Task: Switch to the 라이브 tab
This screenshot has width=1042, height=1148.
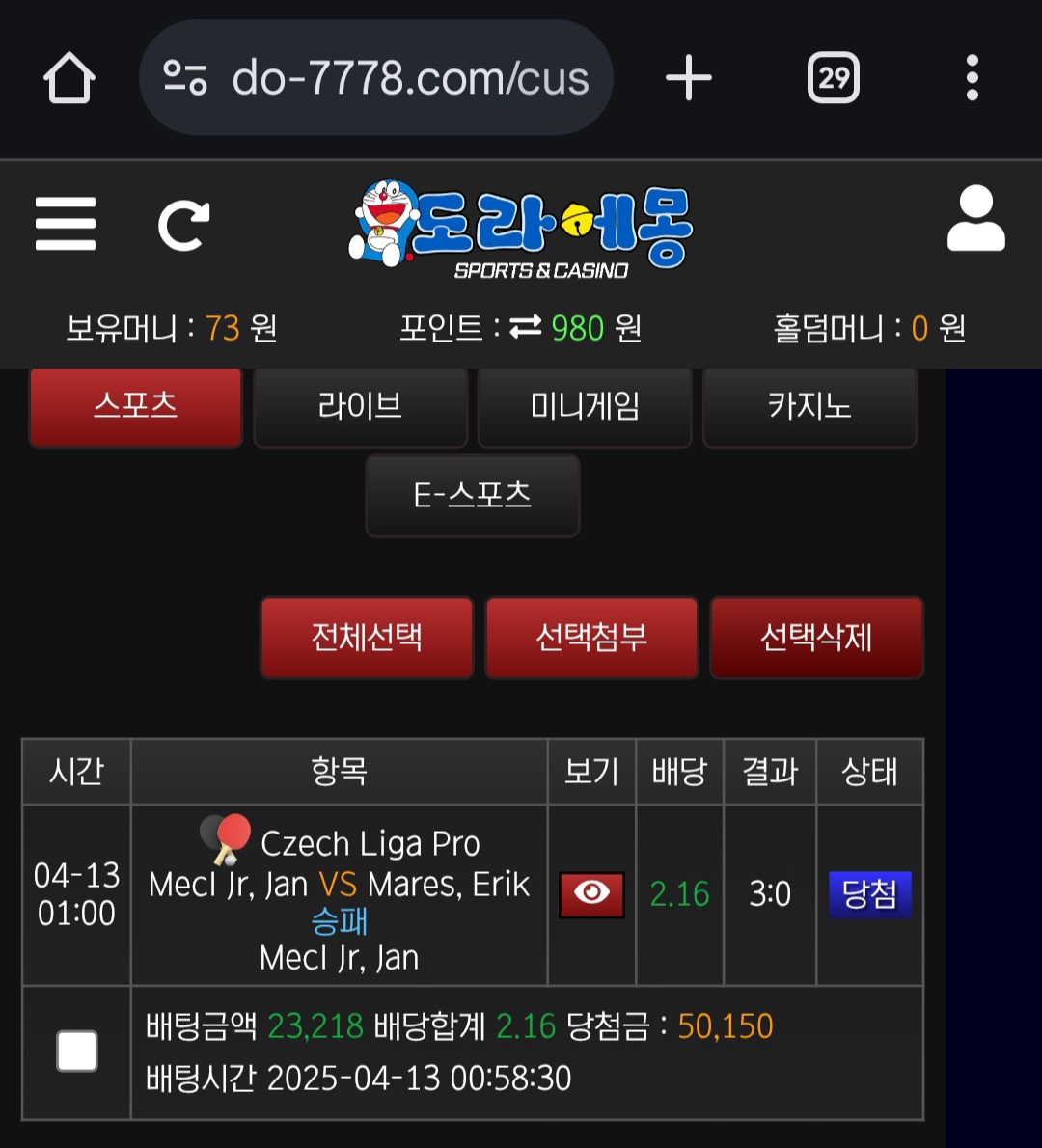Action: [360, 405]
